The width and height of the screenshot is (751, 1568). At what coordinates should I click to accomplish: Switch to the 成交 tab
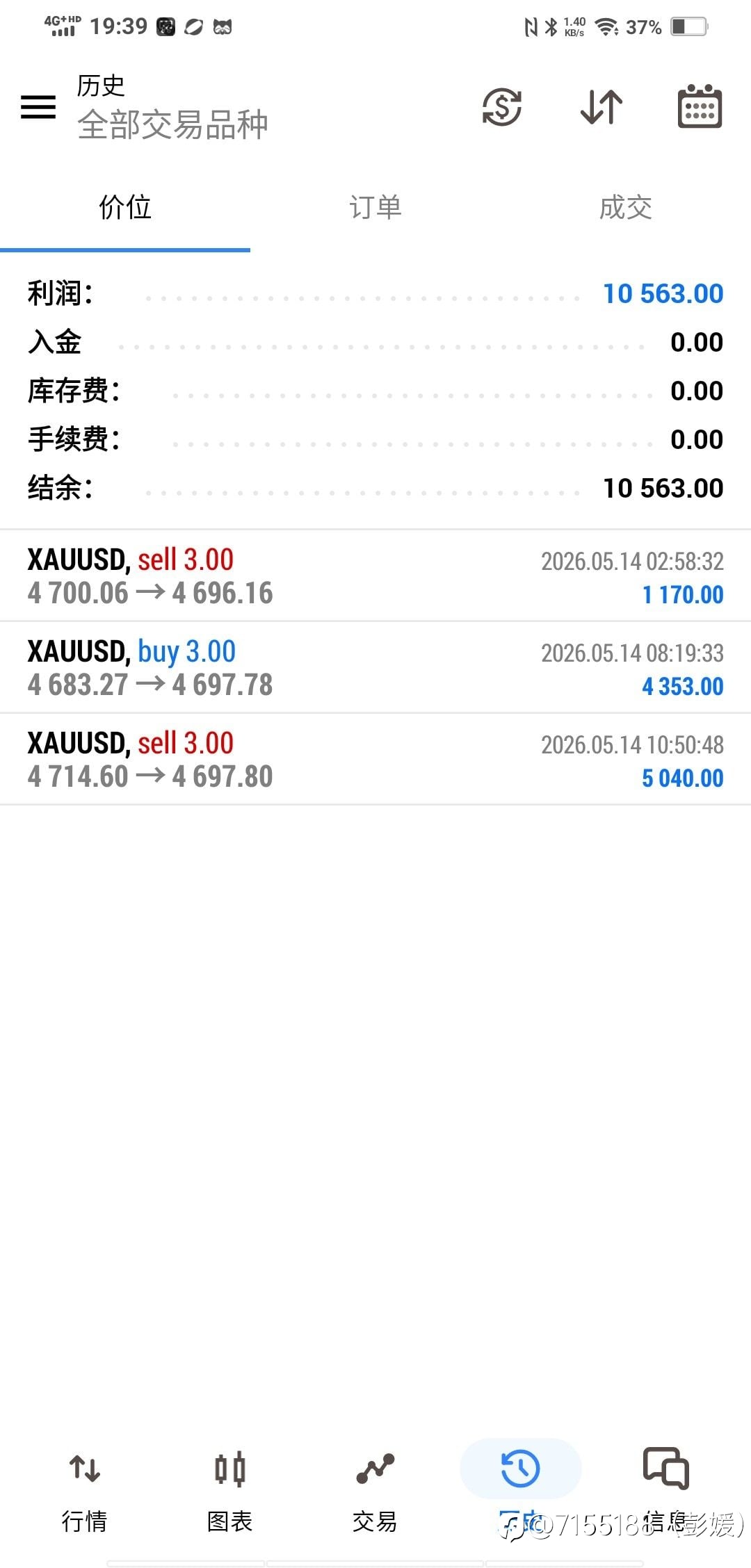[x=626, y=208]
